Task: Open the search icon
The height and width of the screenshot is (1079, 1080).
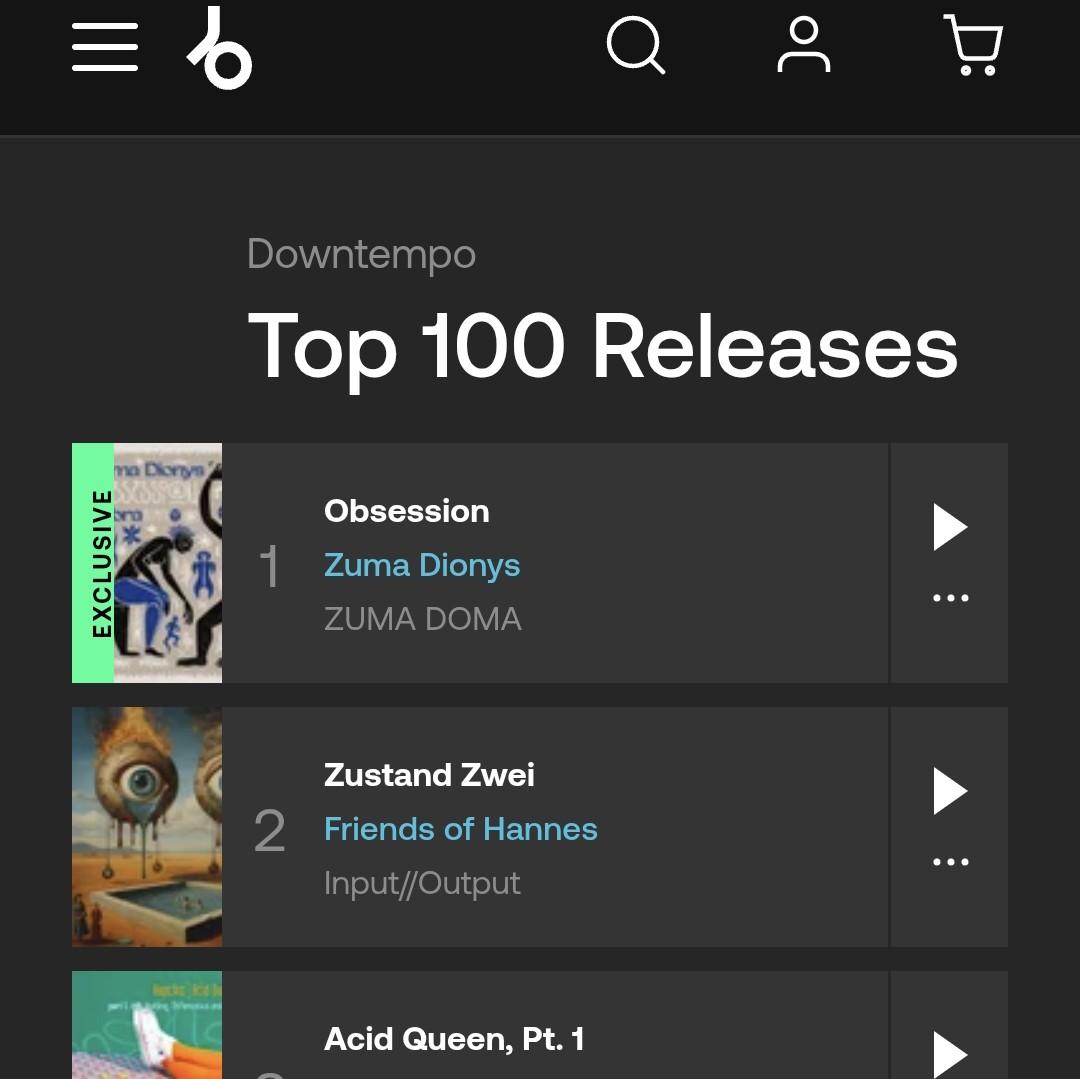Action: (636, 46)
